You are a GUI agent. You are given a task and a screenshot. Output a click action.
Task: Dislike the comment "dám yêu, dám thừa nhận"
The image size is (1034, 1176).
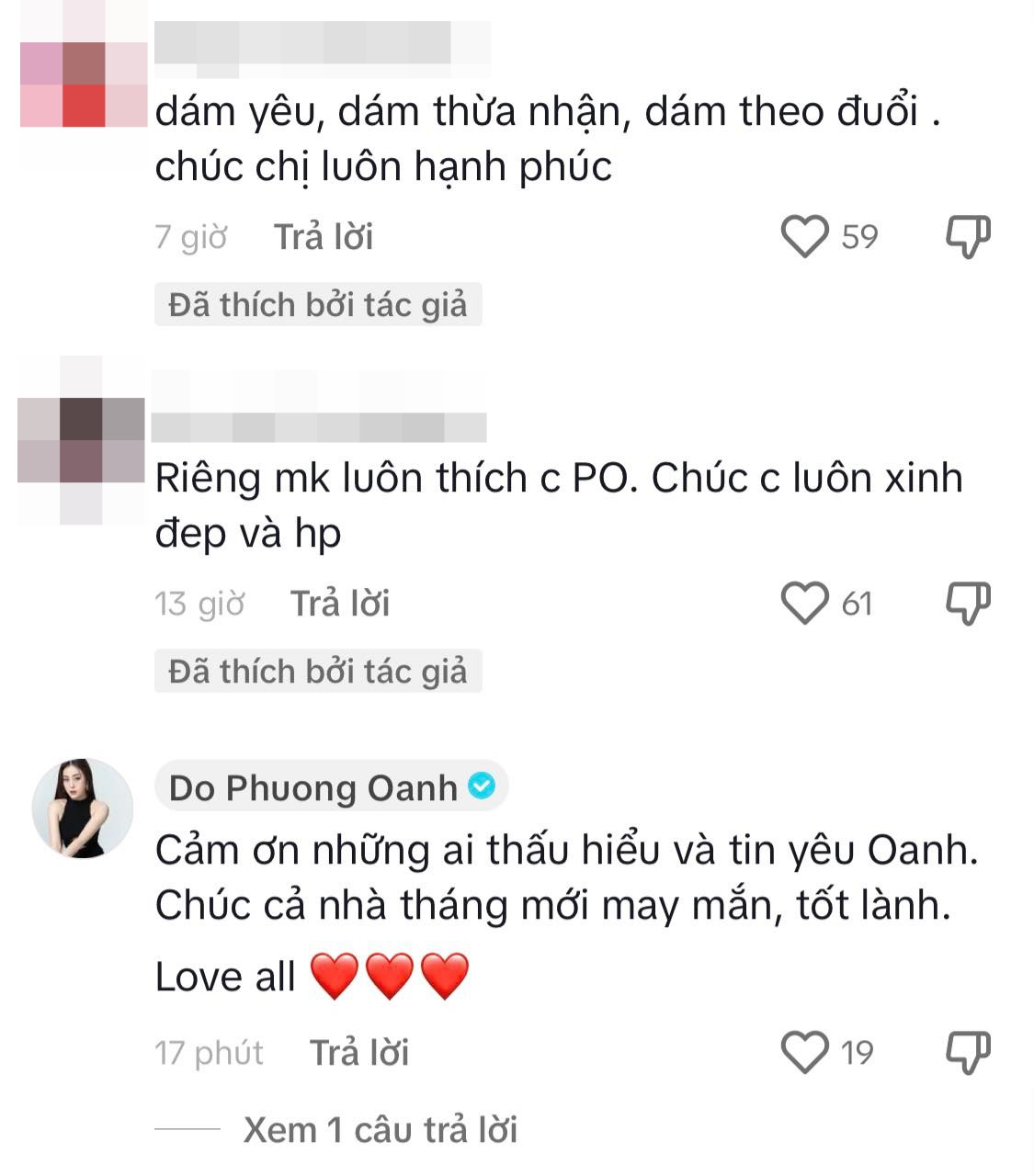(x=968, y=237)
